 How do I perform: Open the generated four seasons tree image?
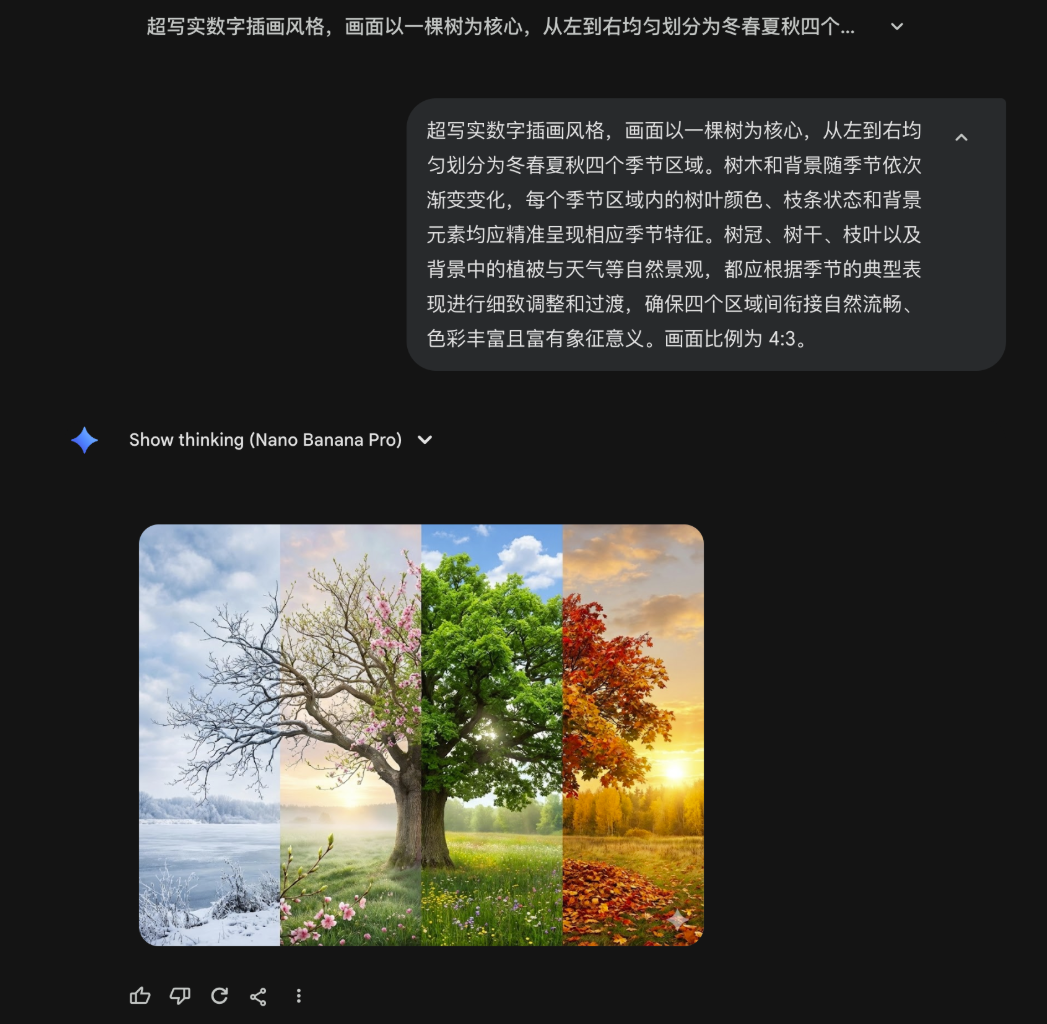coord(421,735)
